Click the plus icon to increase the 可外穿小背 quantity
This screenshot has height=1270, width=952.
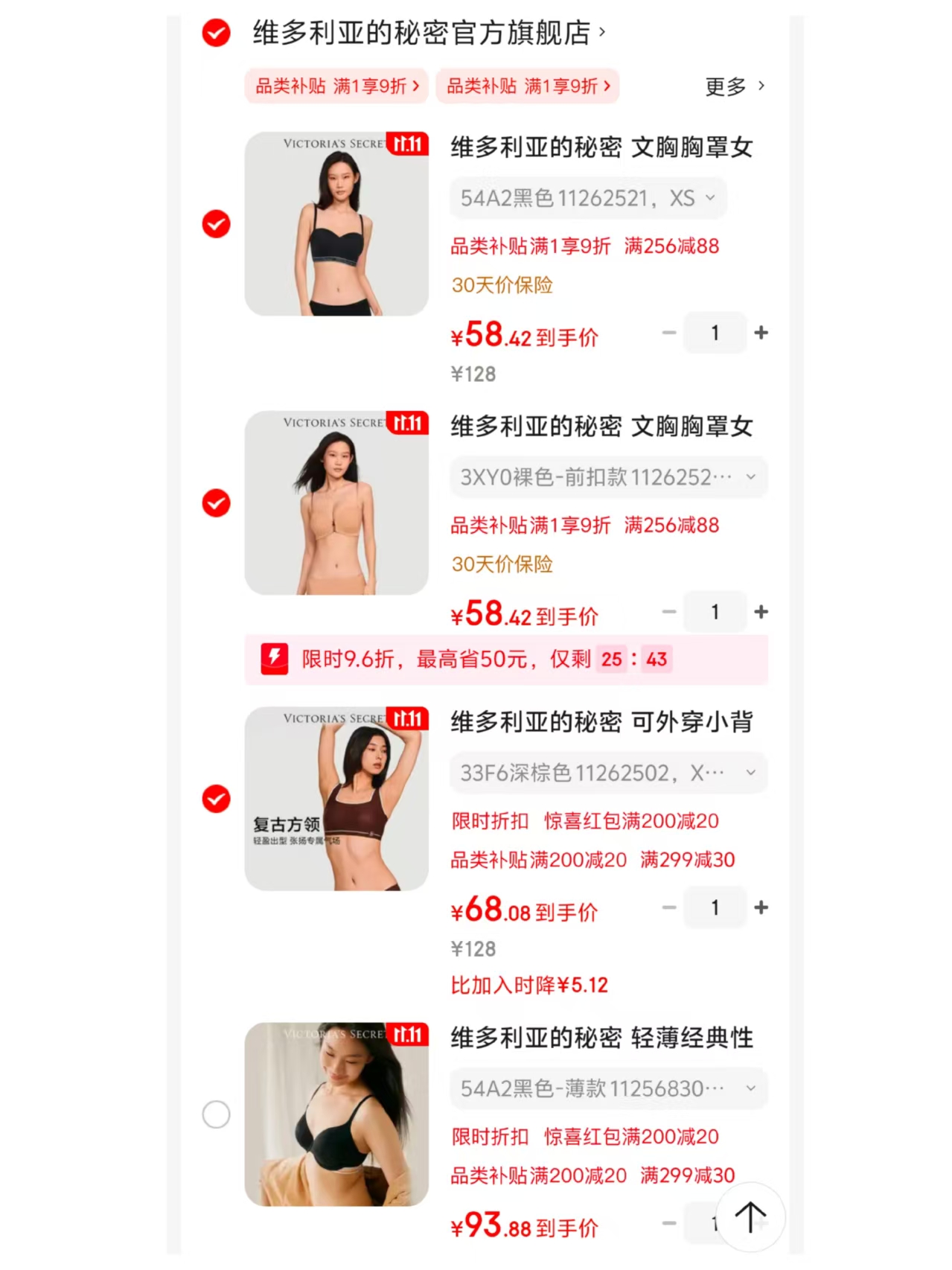coord(761,907)
